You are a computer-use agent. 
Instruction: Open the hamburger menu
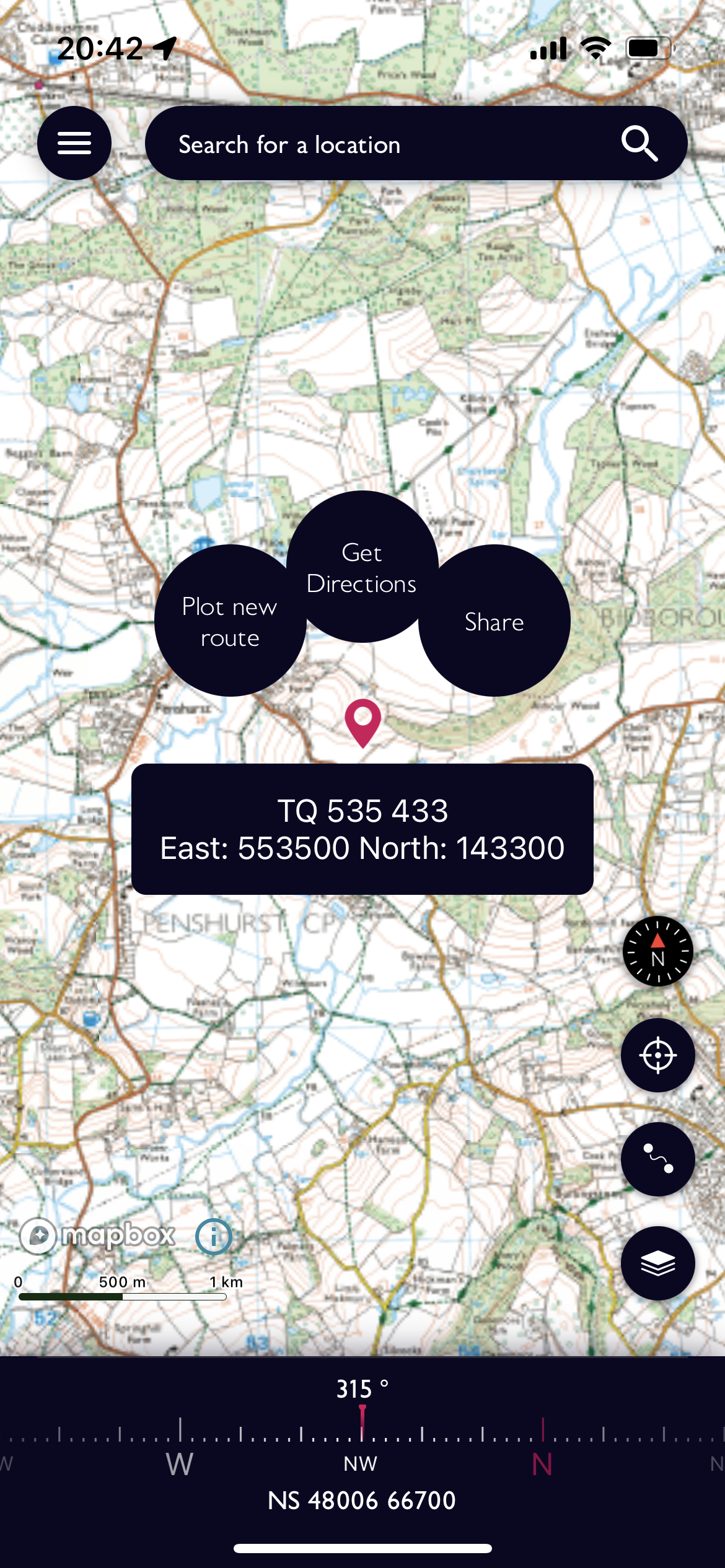tap(74, 143)
